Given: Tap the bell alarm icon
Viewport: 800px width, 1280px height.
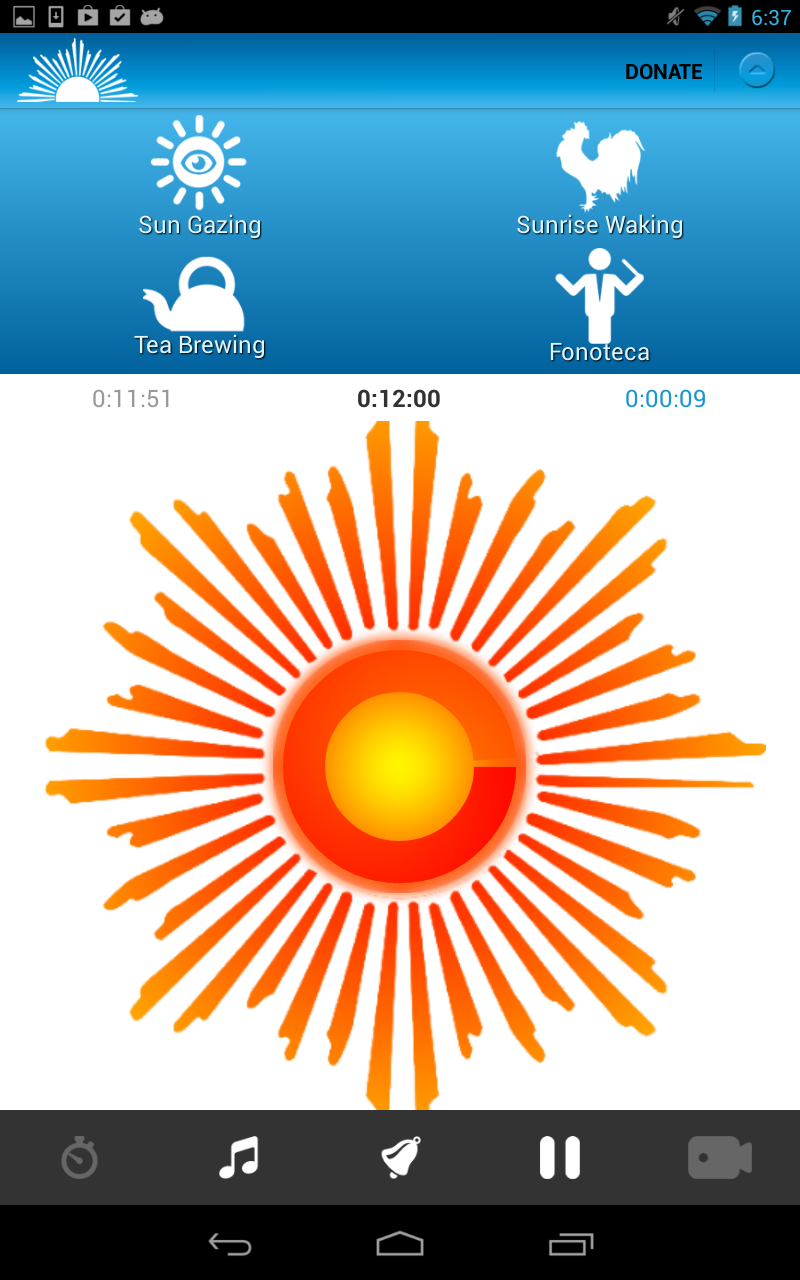Looking at the screenshot, I should [400, 1158].
